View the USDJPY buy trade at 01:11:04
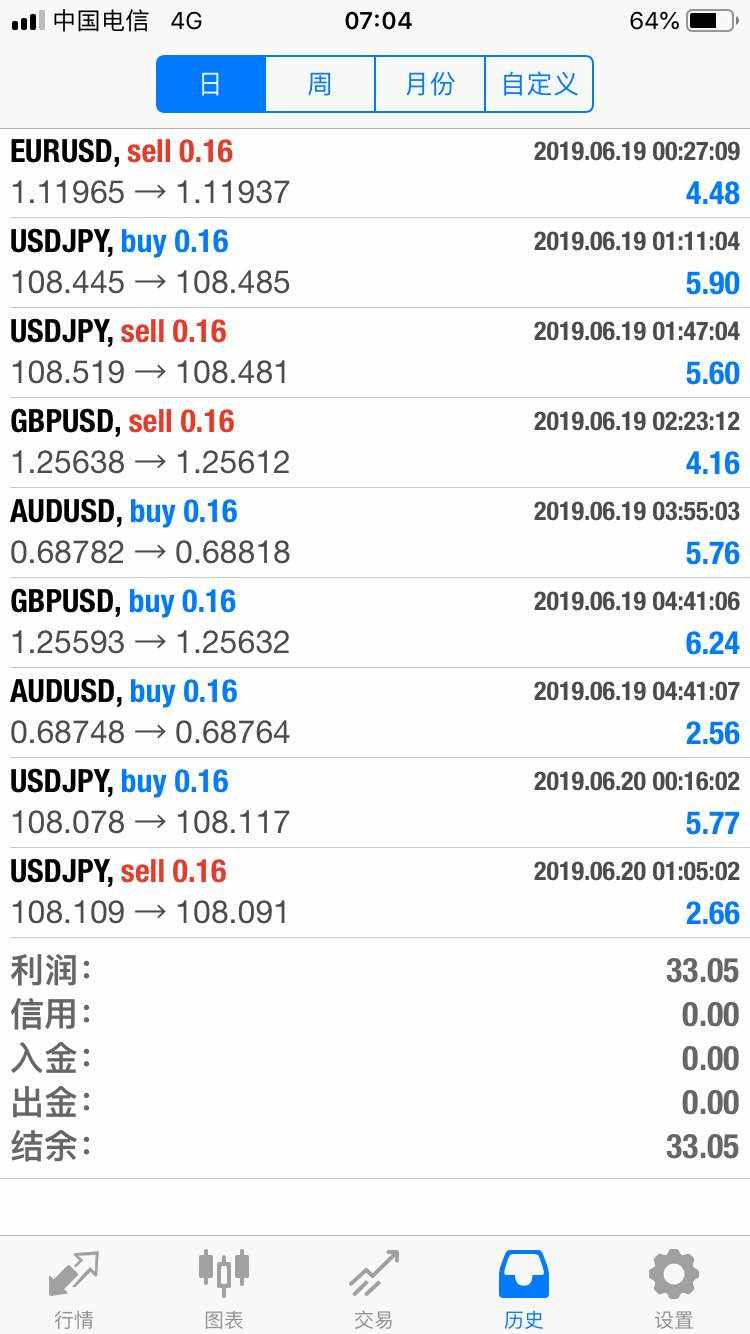 (375, 262)
